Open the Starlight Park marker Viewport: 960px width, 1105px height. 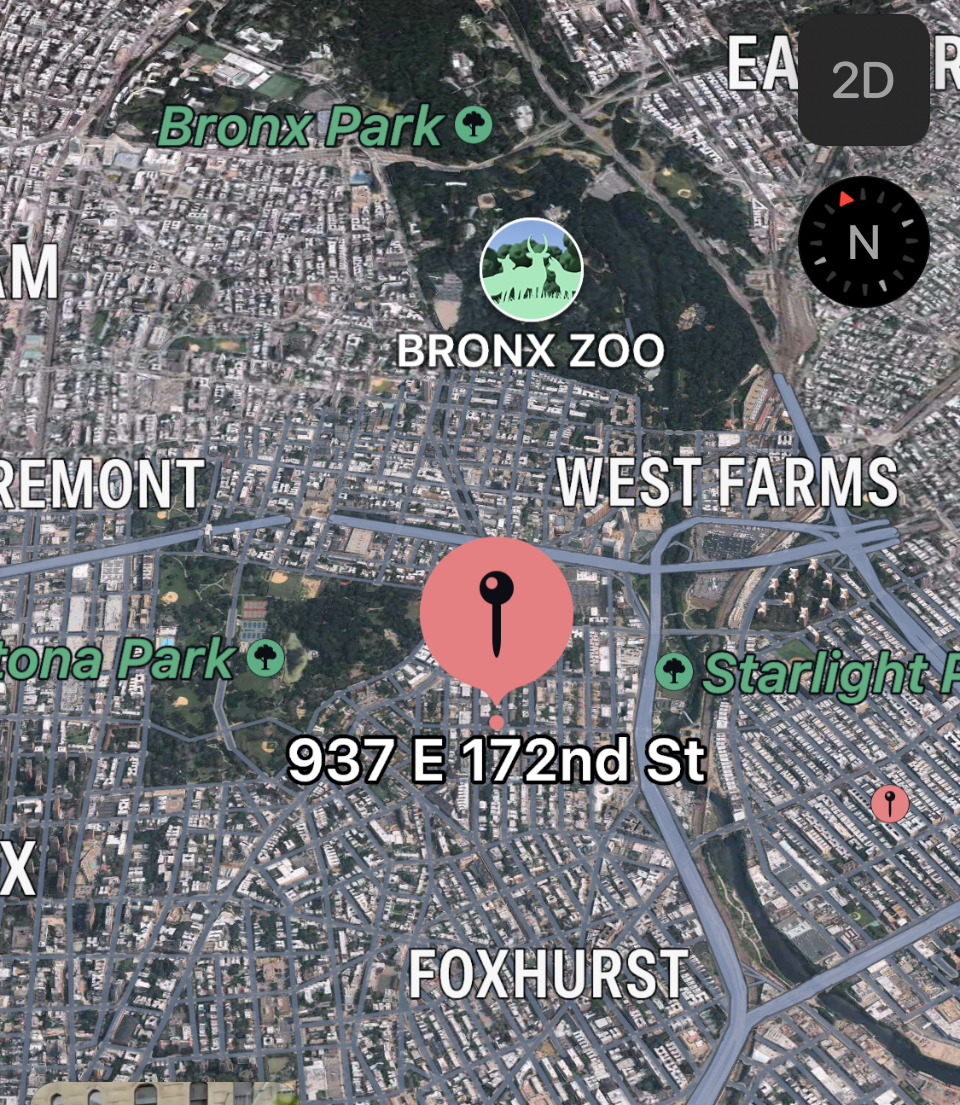tap(675, 671)
